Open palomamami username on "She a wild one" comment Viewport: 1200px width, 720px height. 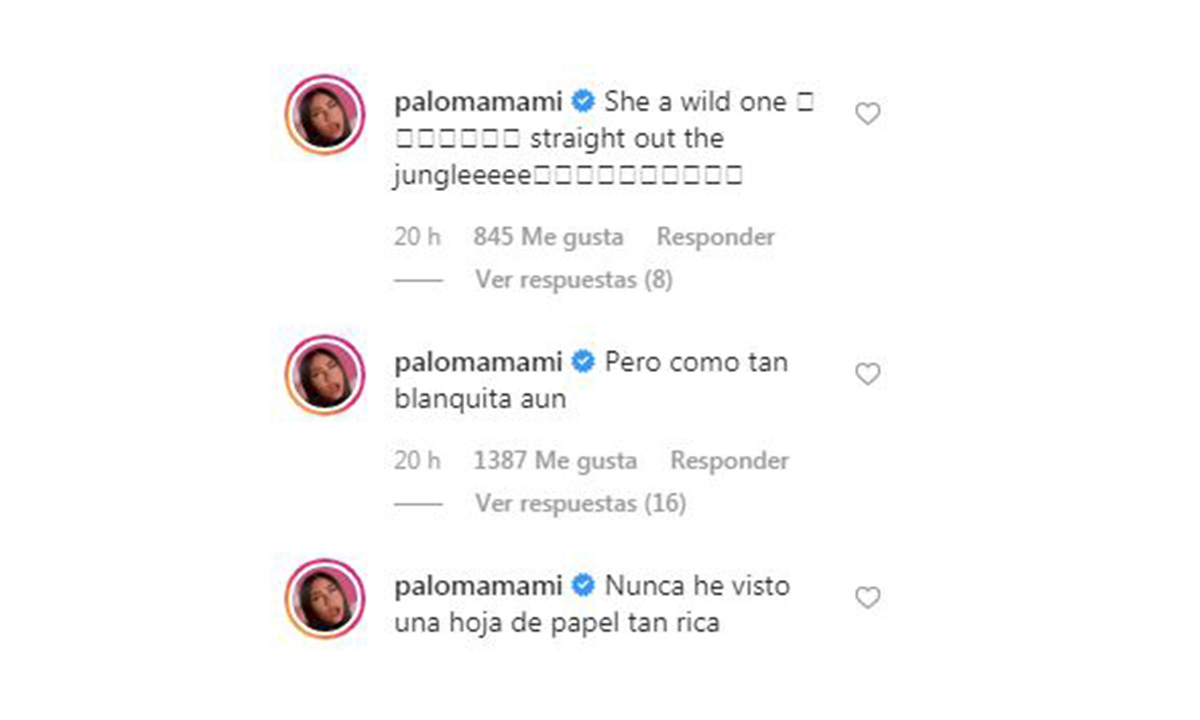478,102
